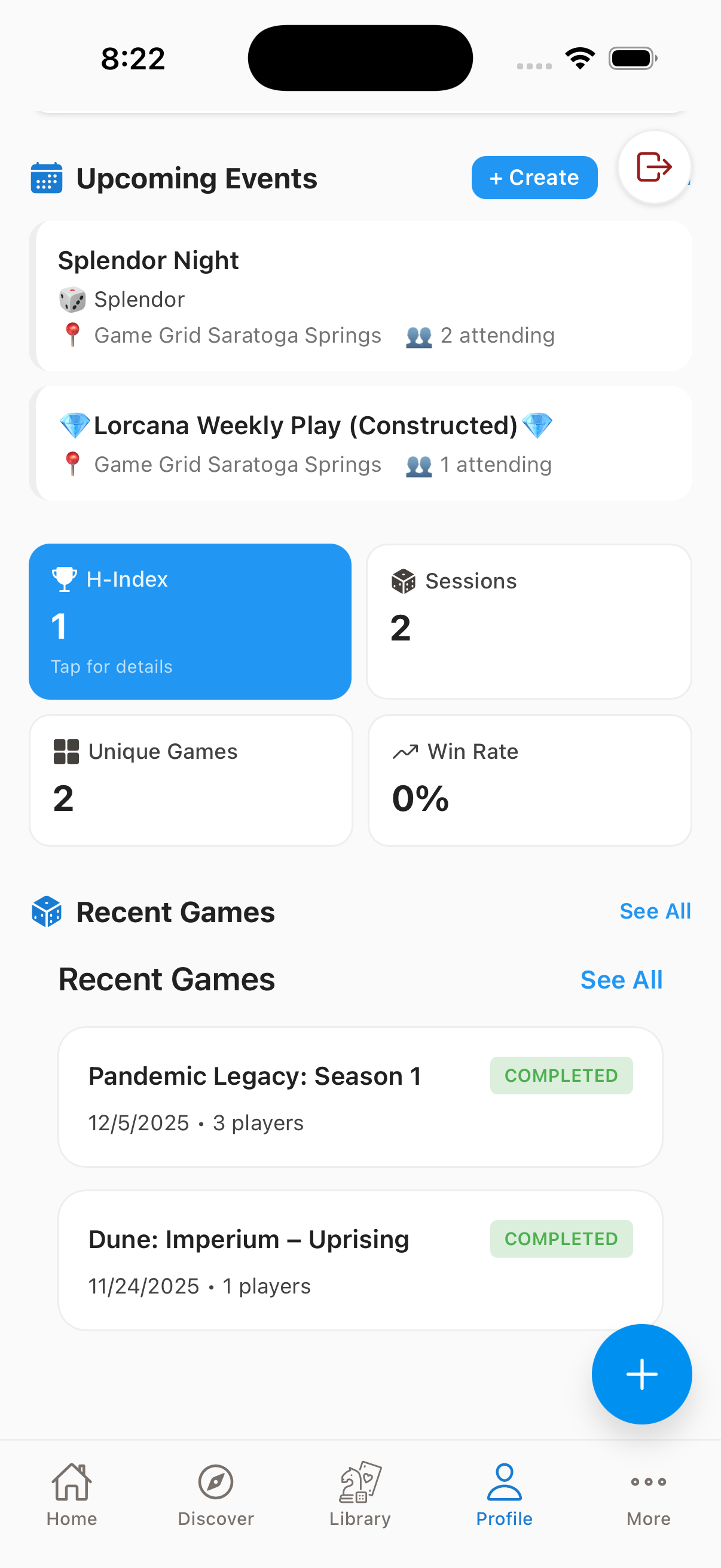Tap the trend arrow icon on Win Rate card

[404, 752]
